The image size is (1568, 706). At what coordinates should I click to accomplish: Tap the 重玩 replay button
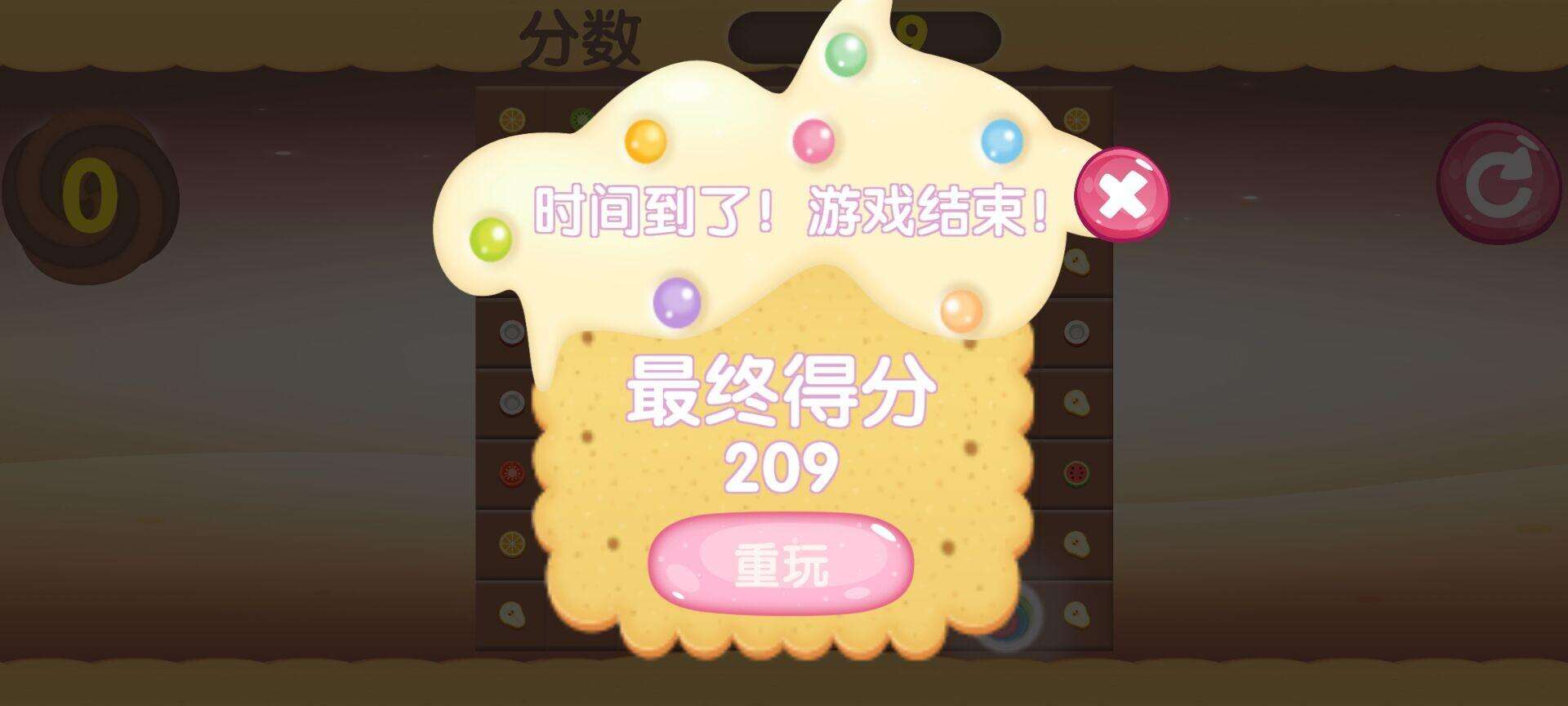(x=781, y=564)
